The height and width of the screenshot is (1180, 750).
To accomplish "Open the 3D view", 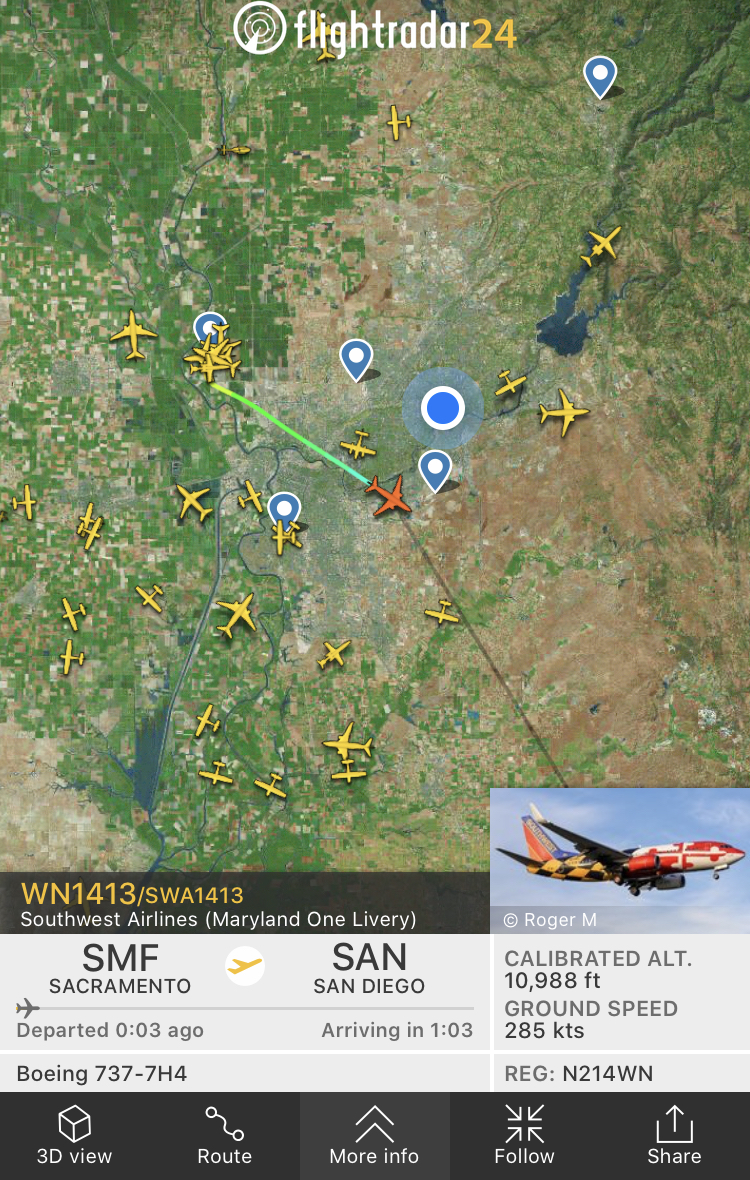I will click(74, 1136).
